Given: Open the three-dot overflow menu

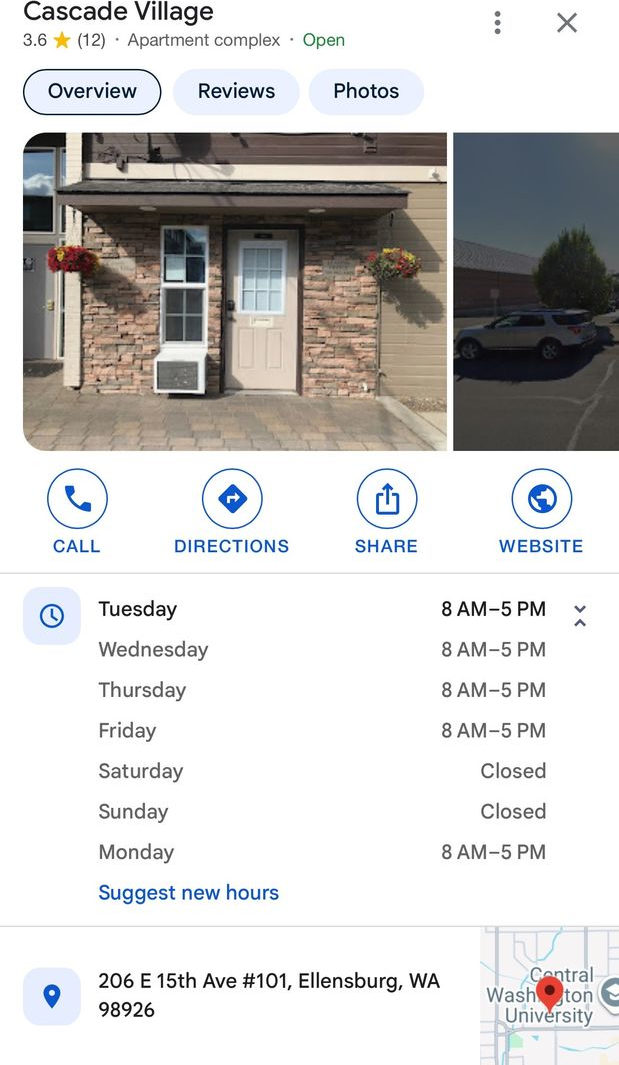Looking at the screenshot, I should point(497,23).
